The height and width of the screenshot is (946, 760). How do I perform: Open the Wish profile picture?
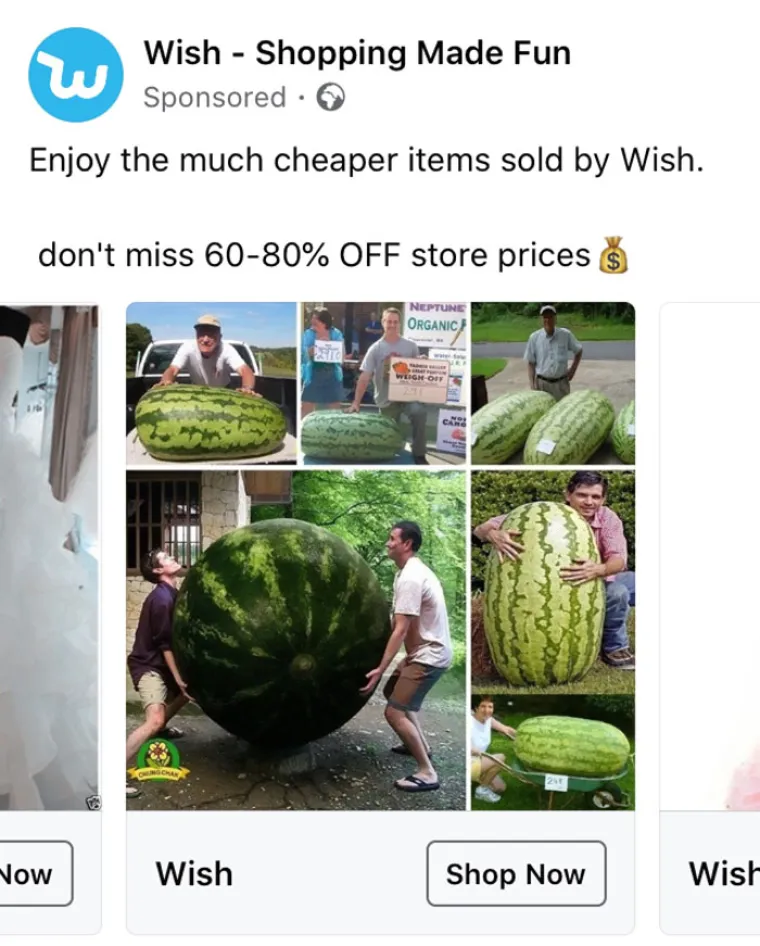[x=76, y=74]
